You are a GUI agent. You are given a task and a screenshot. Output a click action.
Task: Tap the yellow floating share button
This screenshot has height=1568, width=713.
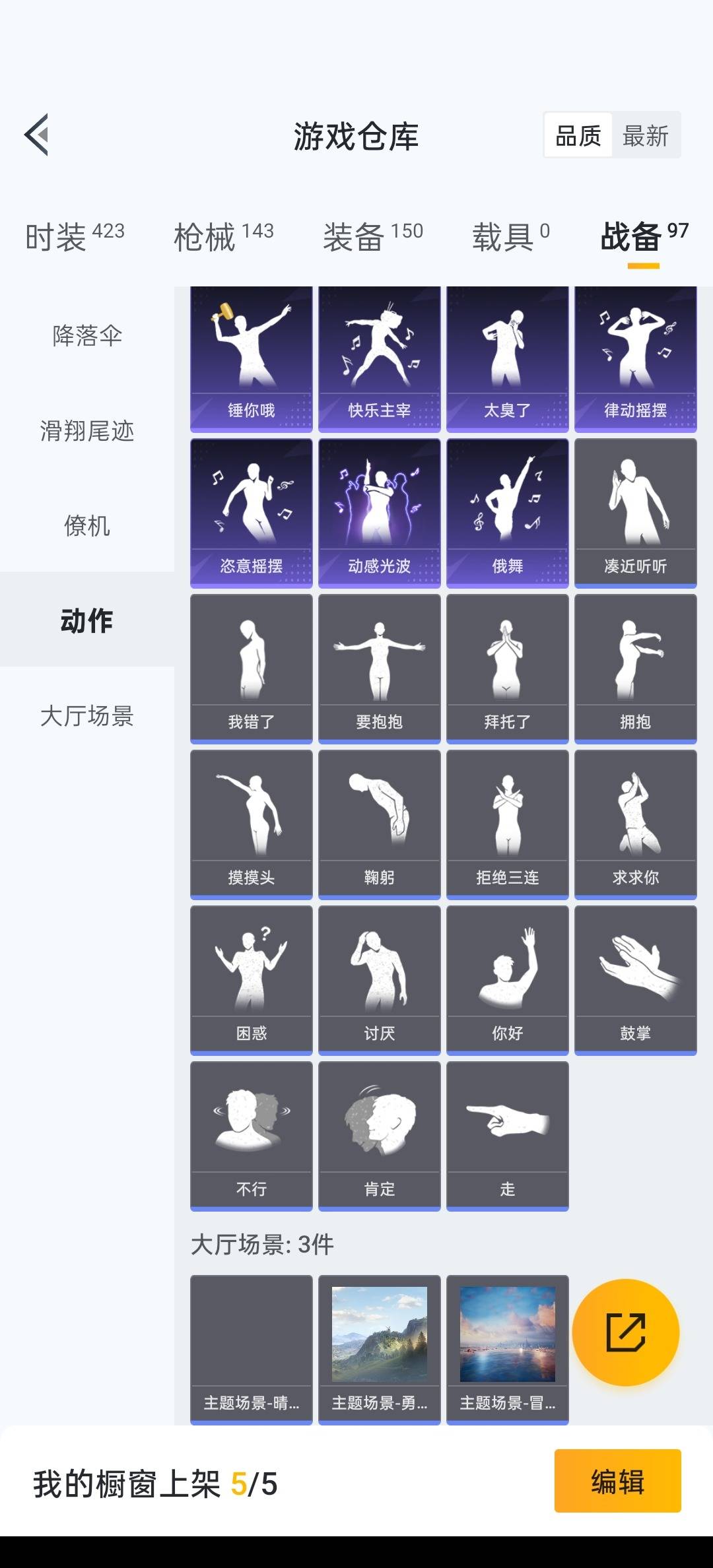pyautogui.click(x=625, y=1332)
